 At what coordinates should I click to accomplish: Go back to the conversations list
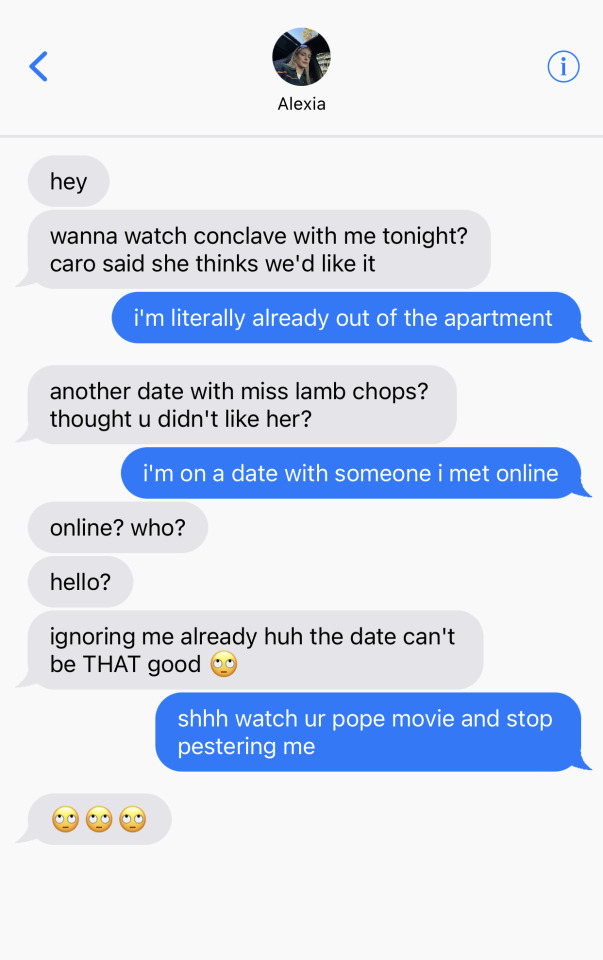pos(39,67)
